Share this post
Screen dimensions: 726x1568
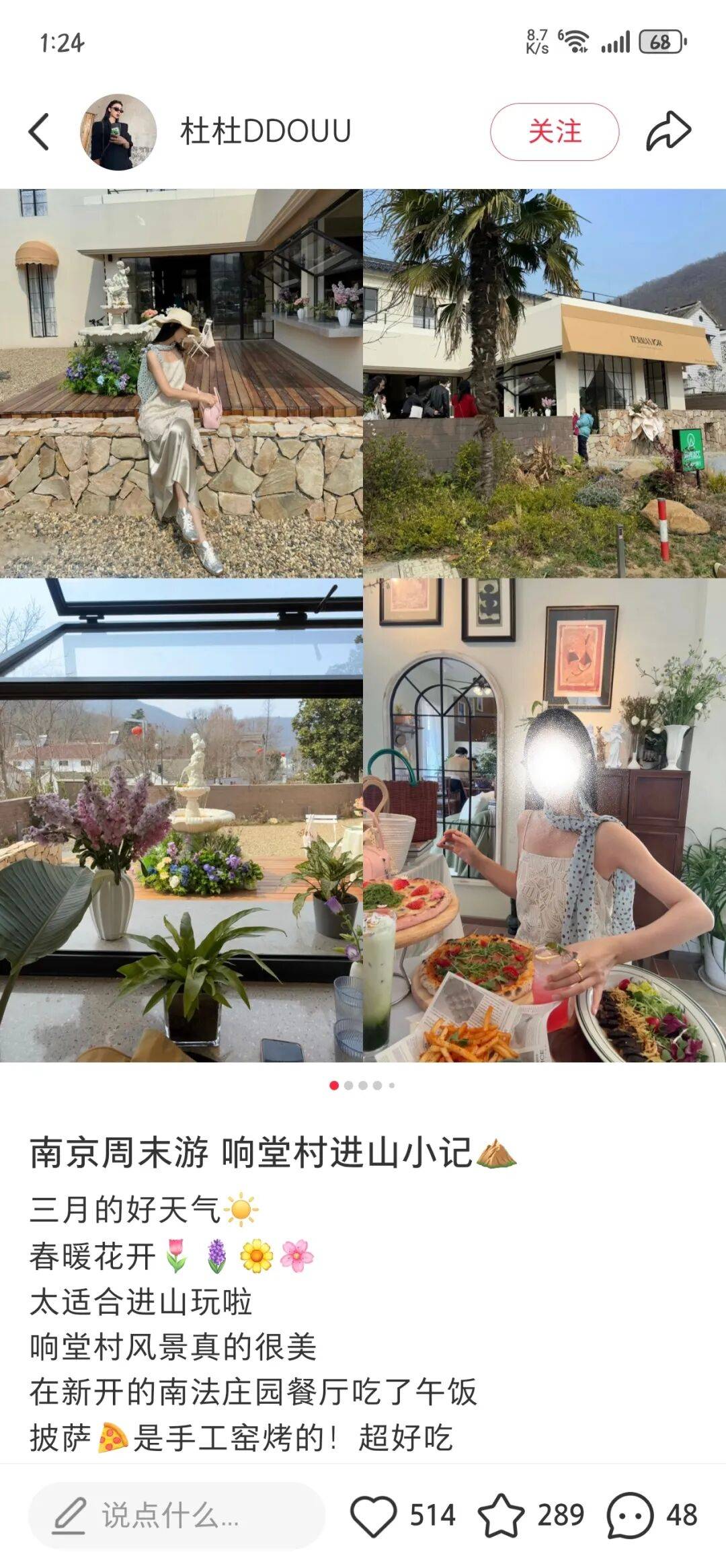(668, 132)
